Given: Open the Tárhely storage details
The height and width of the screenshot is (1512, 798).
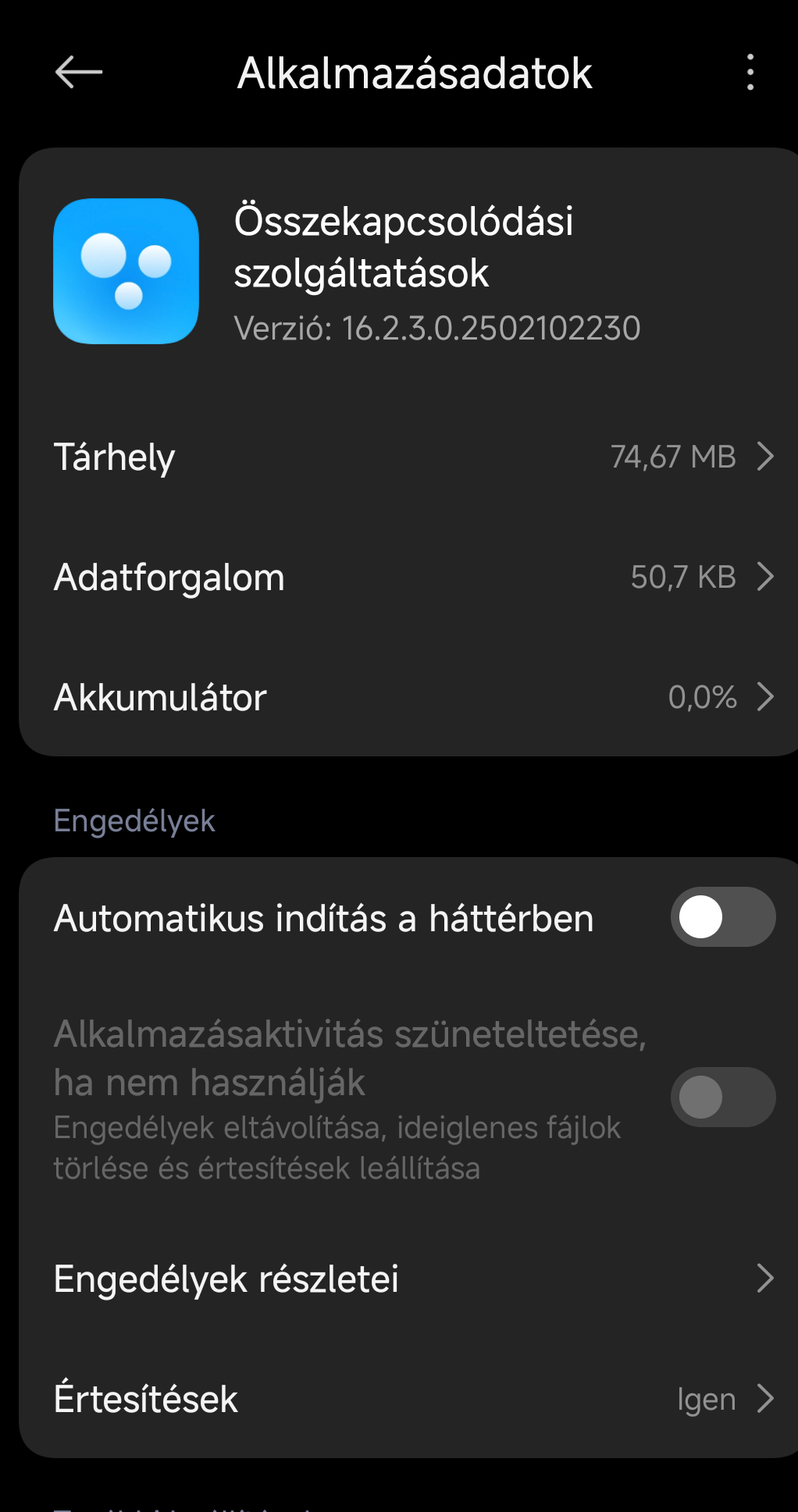Looking at the screenshot, I should tap(414, 457).
